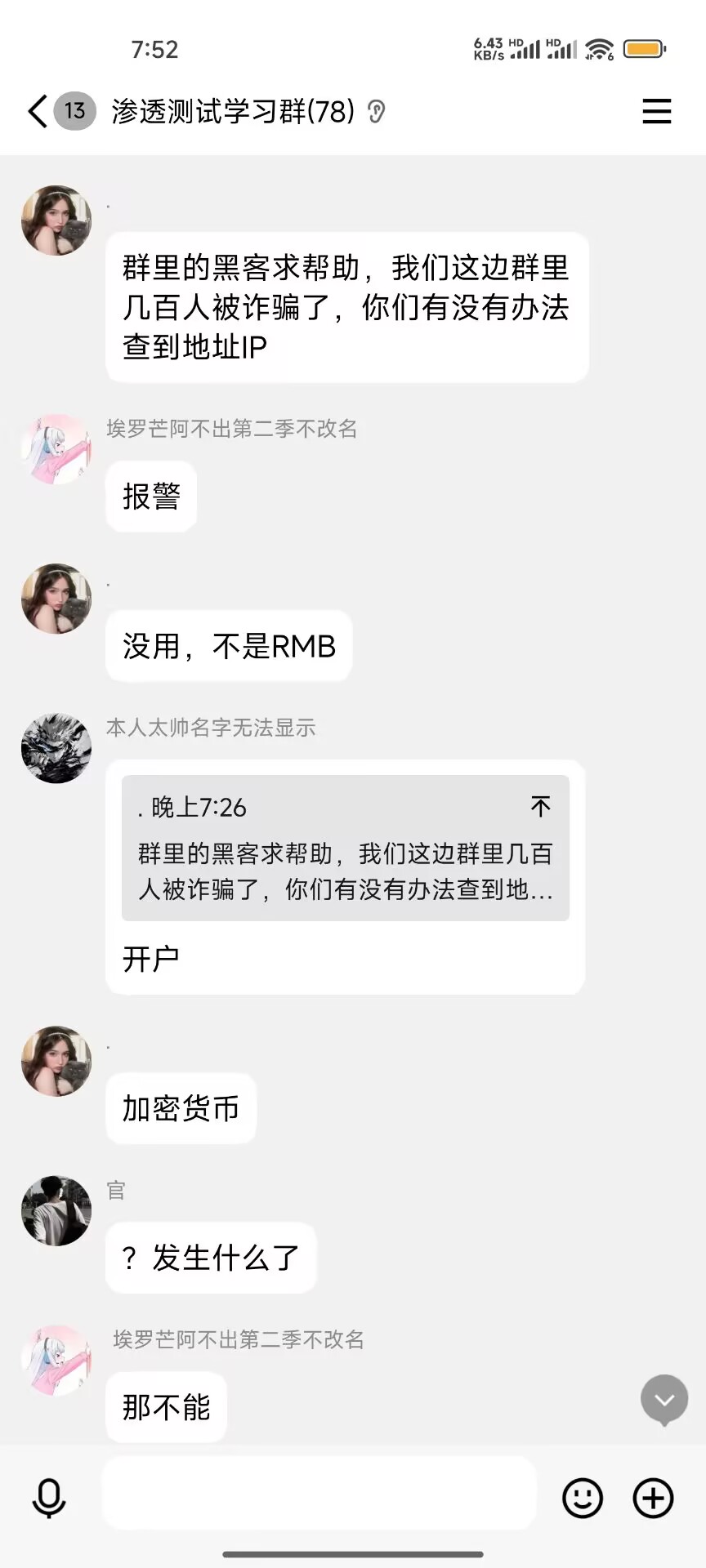This screenshot has width=706, height=1568.
Task: Open the plus attachment menu
Action: point(654,1498)
